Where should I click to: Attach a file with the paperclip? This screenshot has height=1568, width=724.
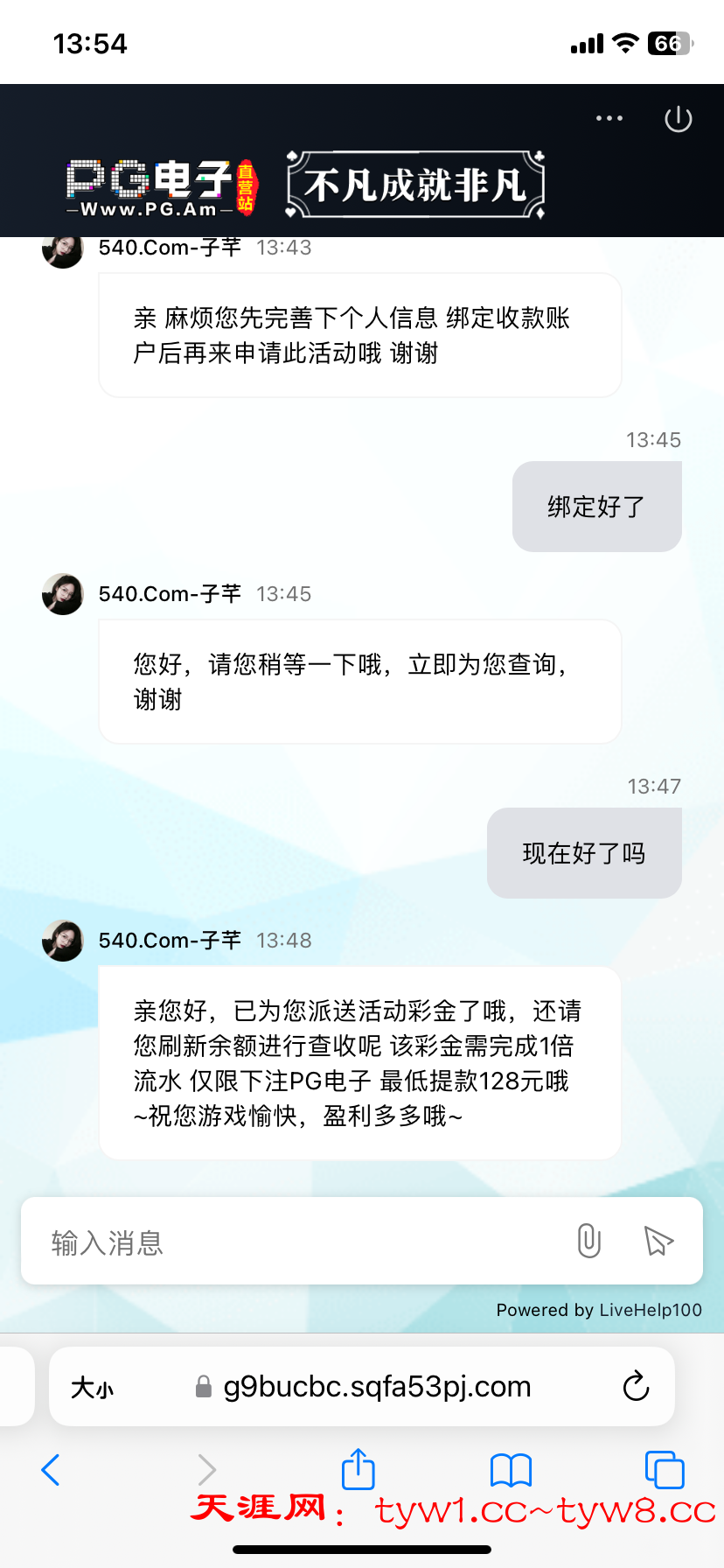[x=589, y=1241]
